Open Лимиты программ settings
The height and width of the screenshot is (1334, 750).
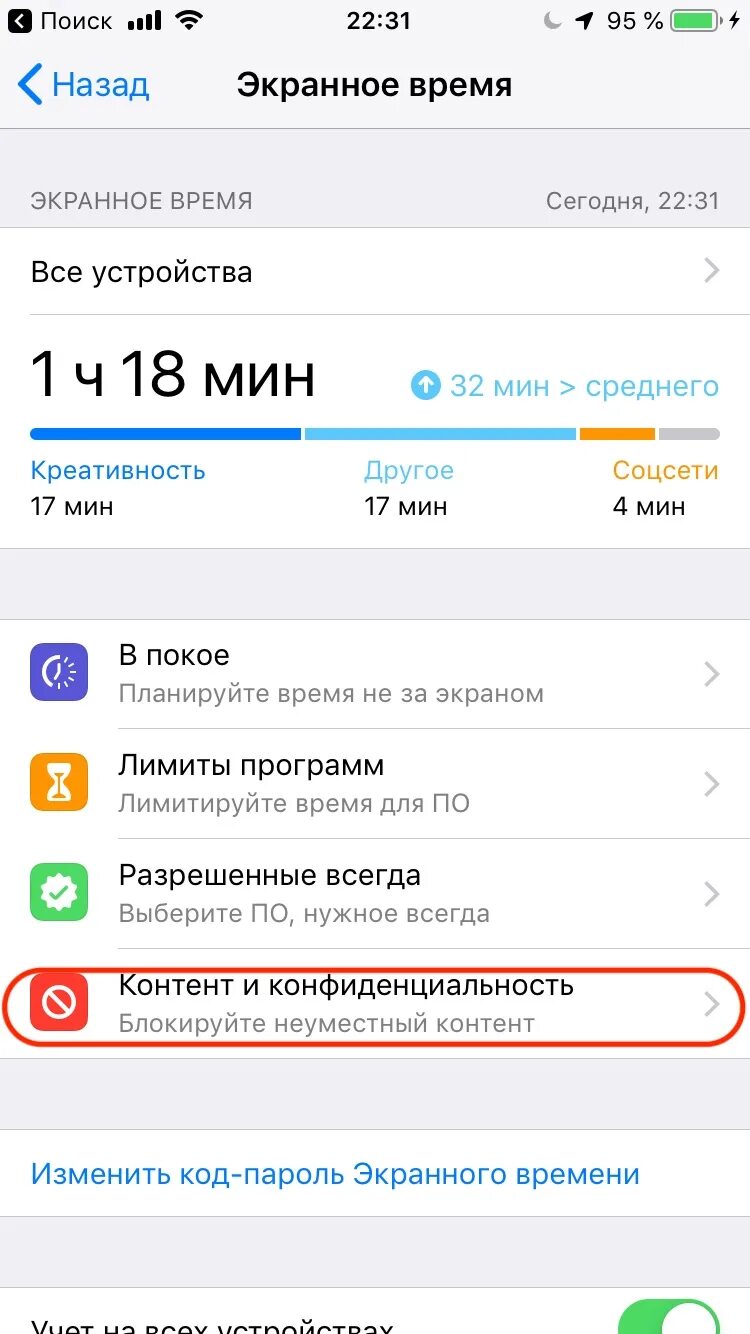(375, 783)
